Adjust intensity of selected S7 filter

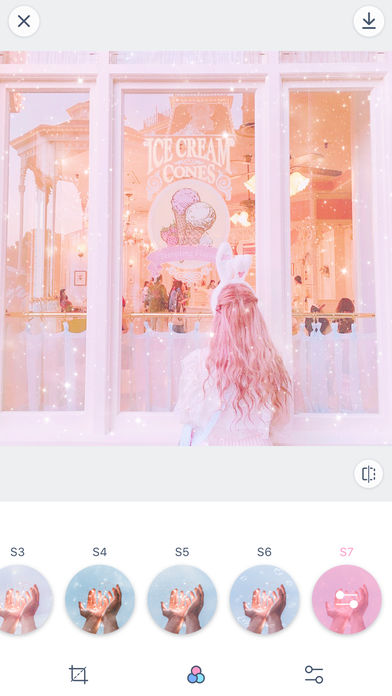coord(347,600)
